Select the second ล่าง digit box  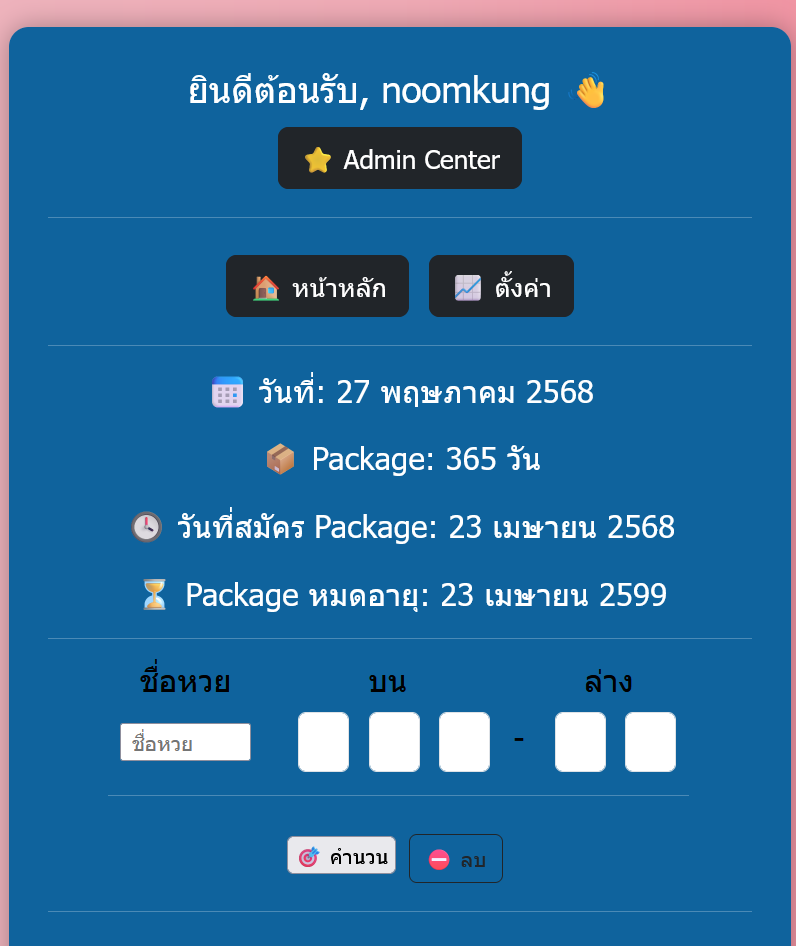click(650, 742)
